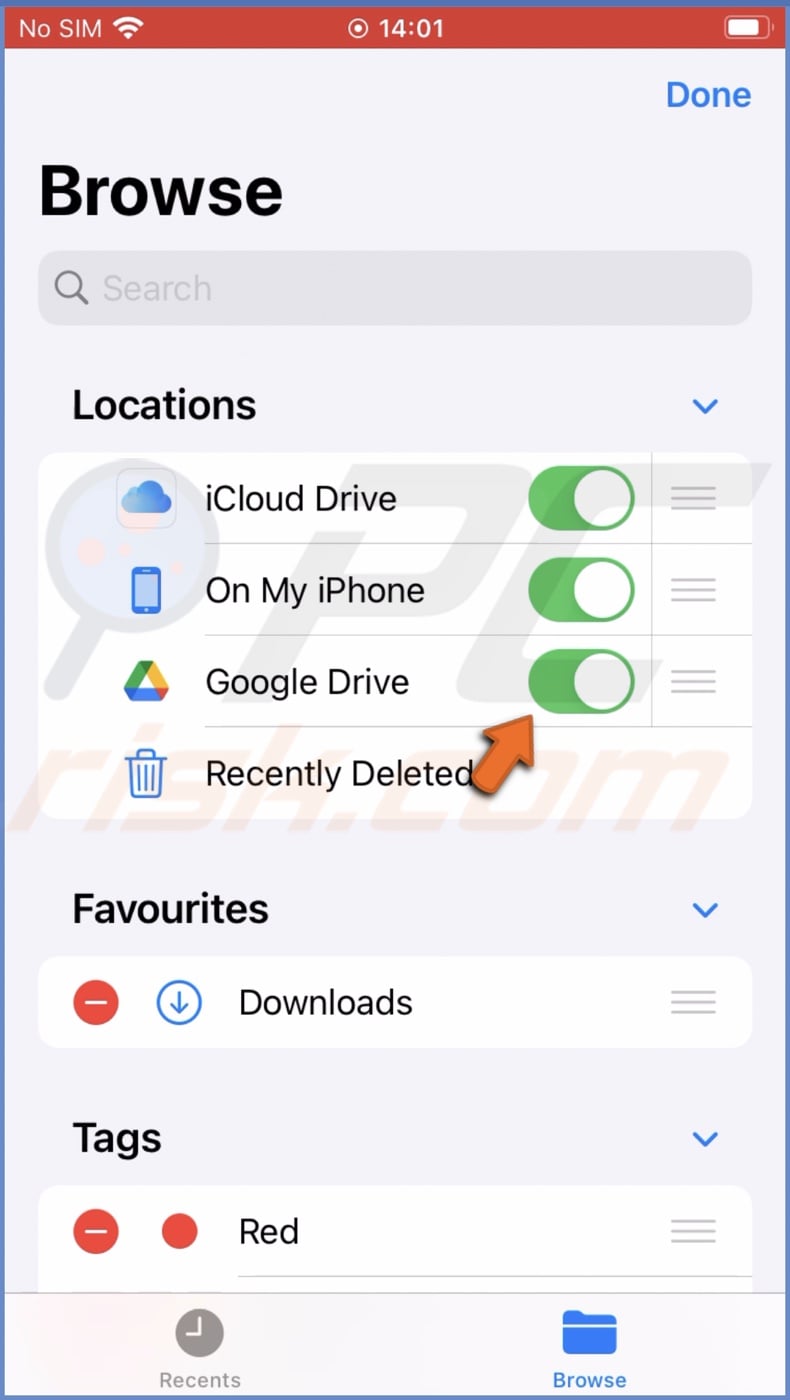Tap the Done button
The width and height of the screenshot is (790, 1400).
click(x=708, y=95)
